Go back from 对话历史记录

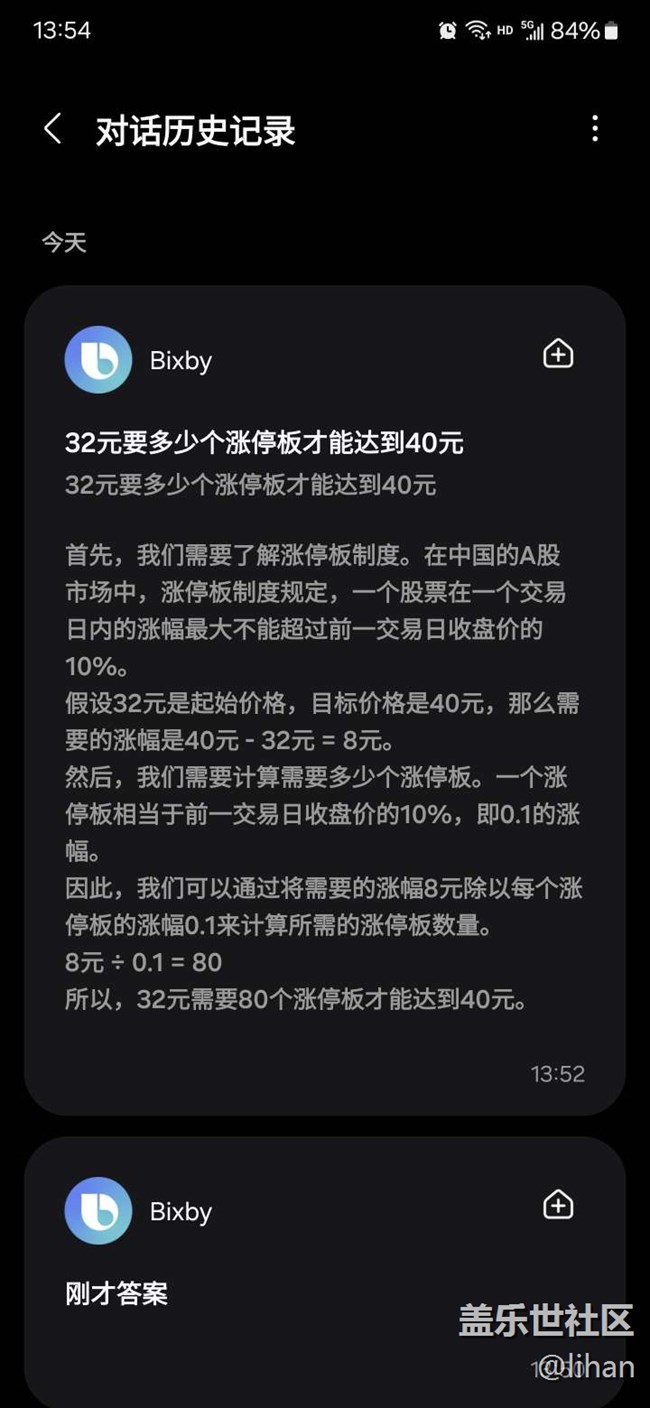coord(53,129)
